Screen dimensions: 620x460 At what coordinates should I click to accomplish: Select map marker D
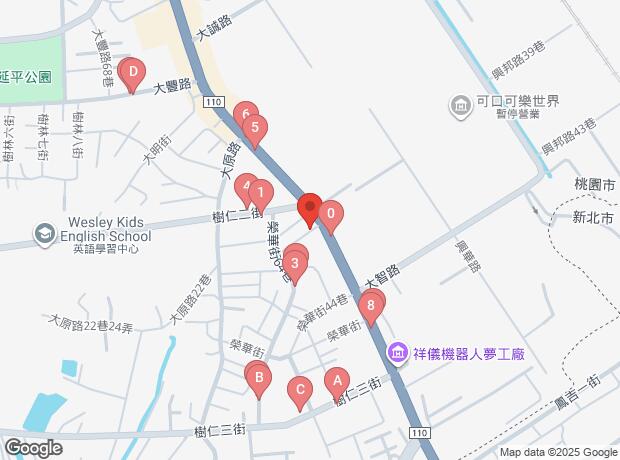pyautogui.click(x=131, y=71)
